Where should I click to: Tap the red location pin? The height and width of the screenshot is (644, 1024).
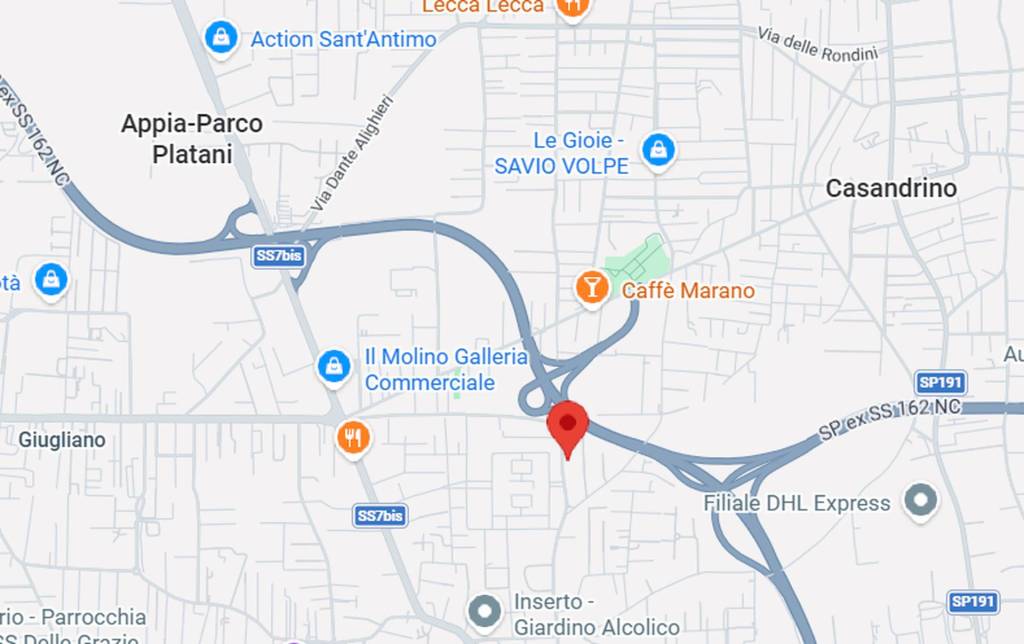[568, 426]
